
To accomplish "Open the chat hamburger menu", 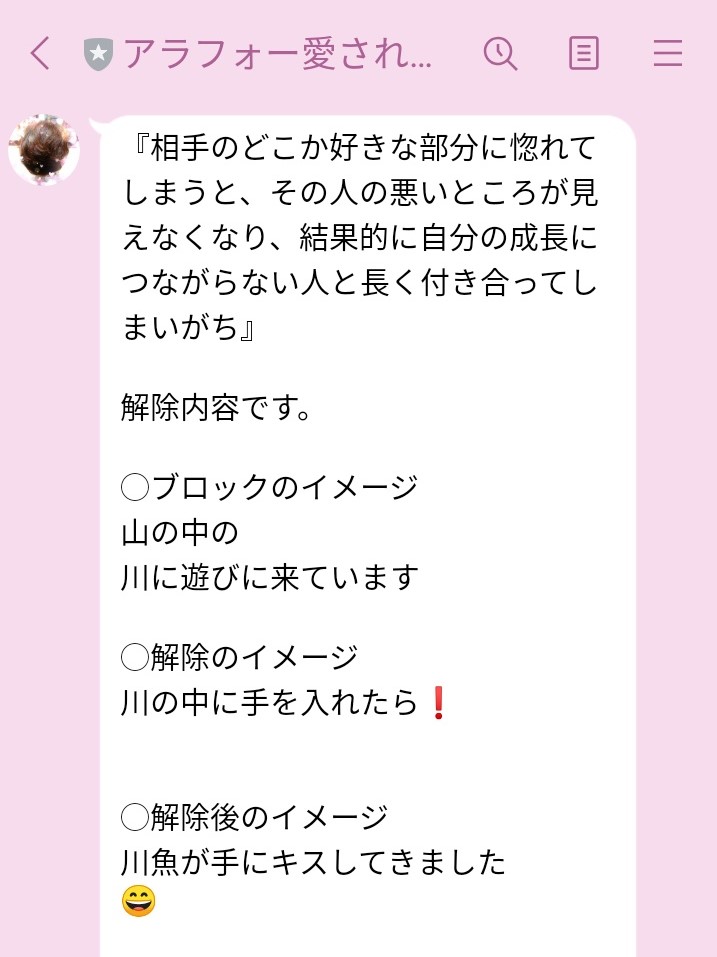I will 667,53.
